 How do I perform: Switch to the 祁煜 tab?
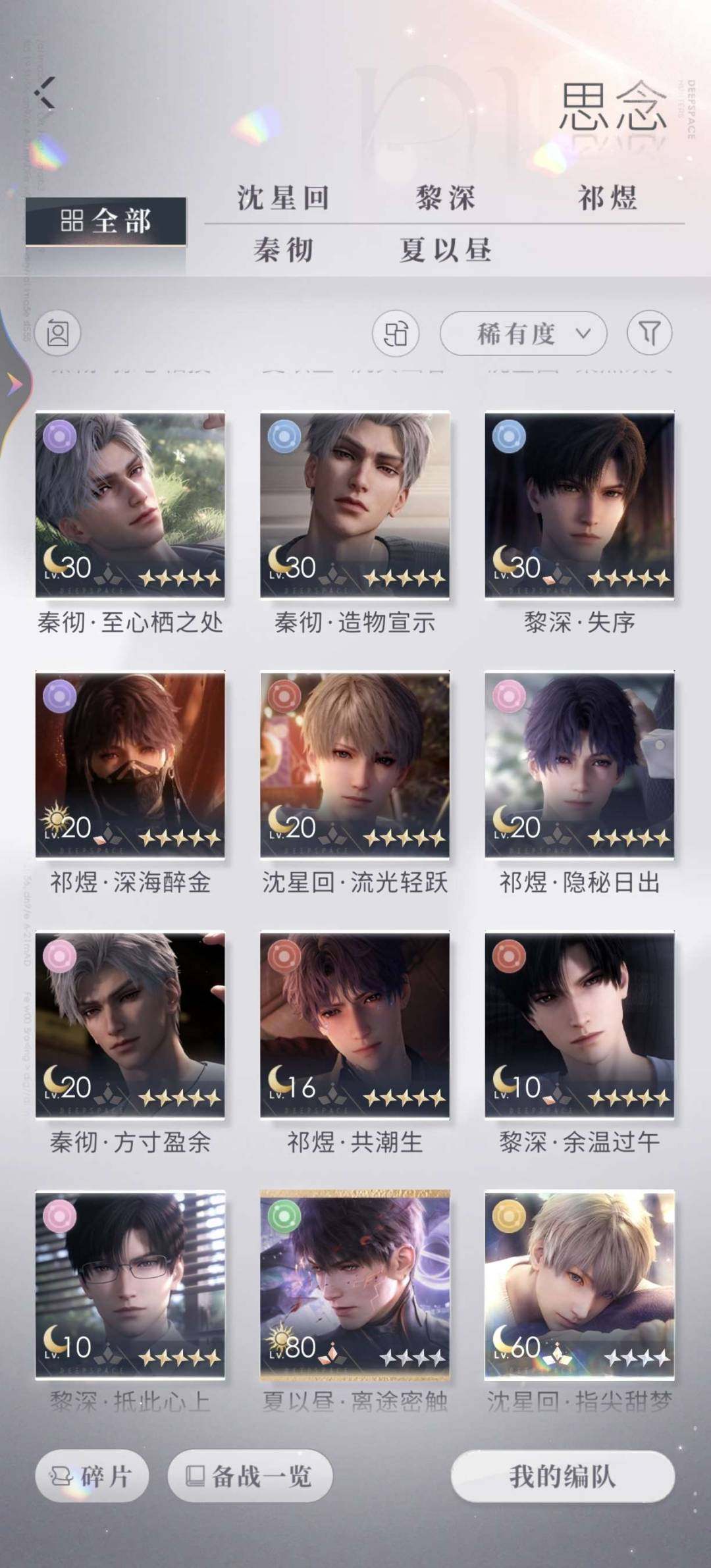coord(608,198)
